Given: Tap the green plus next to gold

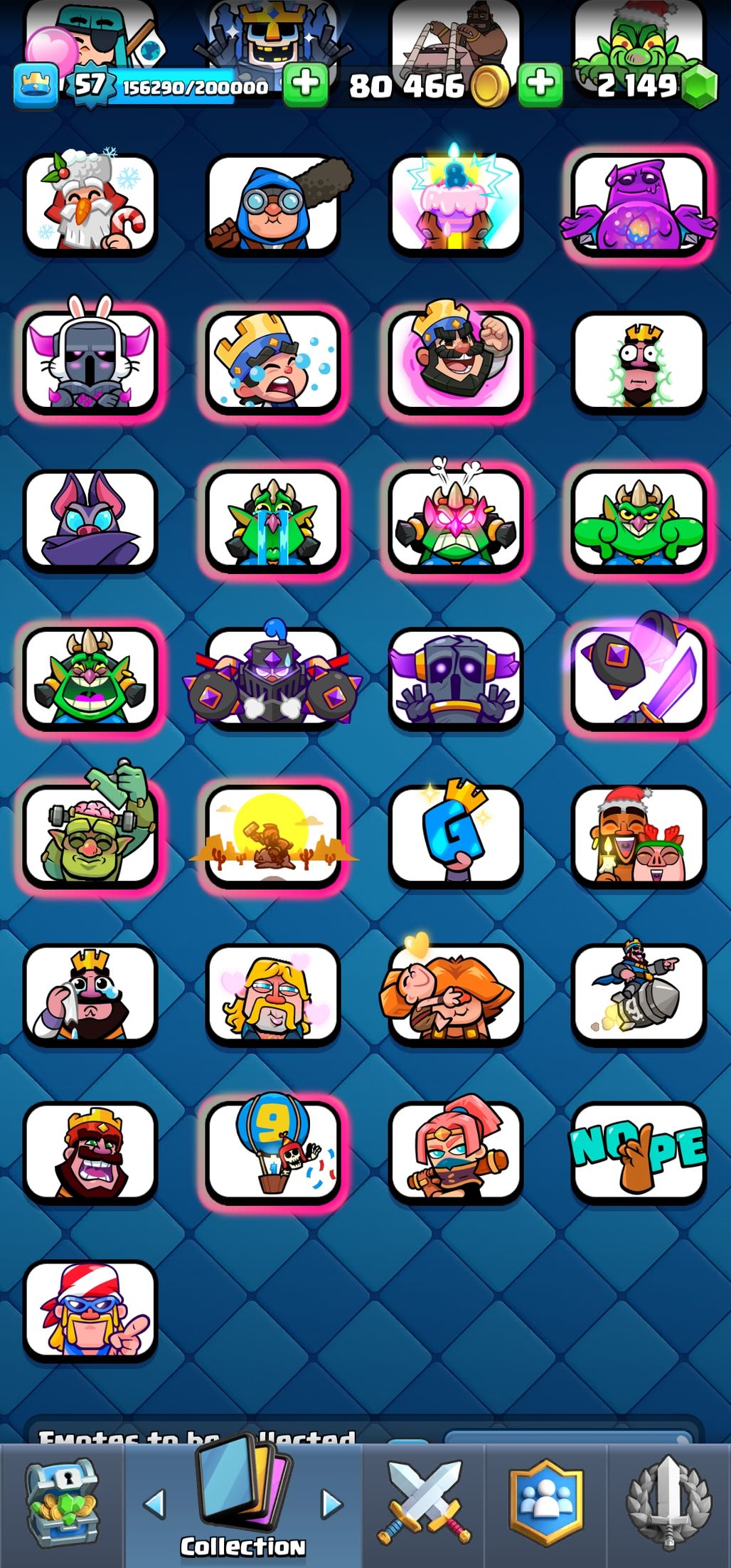Looking at the screenshot, I should 540,85.
